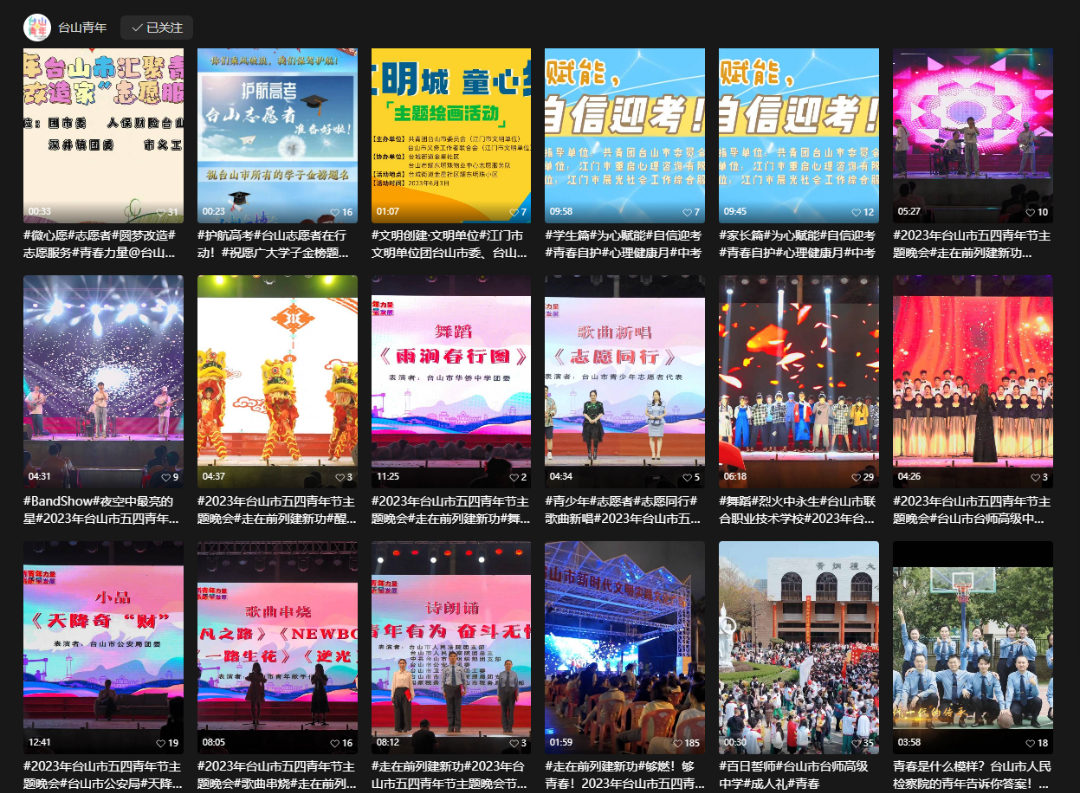Image resolution: width=1080 pixels, height=793 pixels.
Task: Watch the #舞蹈 烈火中永生 video
Action: pos(798,381)
